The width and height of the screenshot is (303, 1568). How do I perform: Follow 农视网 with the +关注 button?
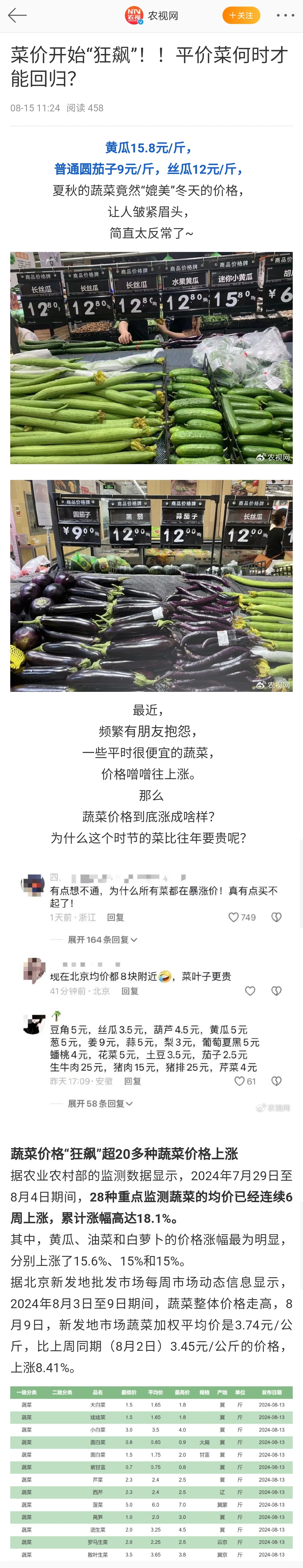pos(241,16)
